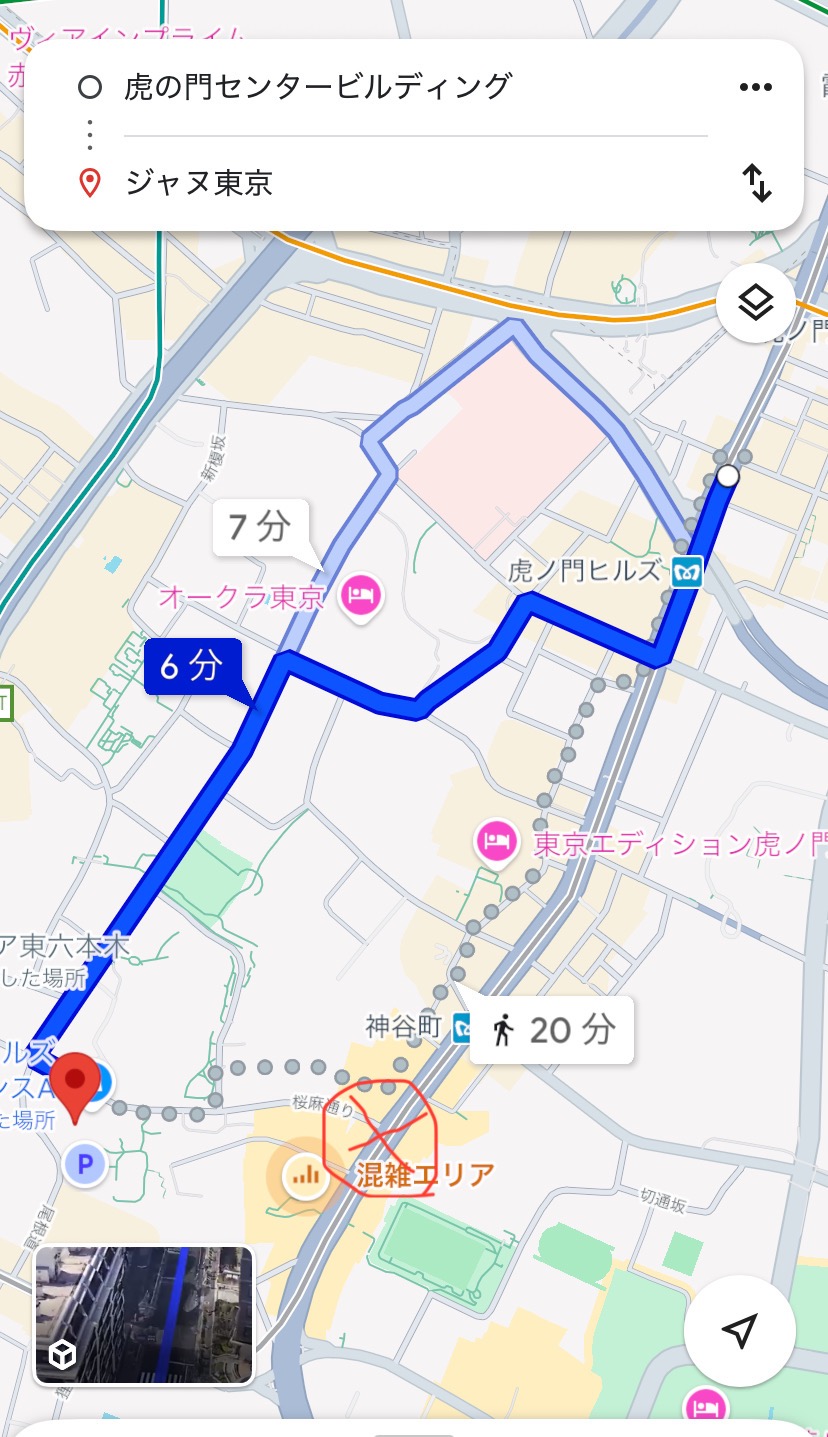Viewport: 828px width, 1437px height.
Task: Edit starting point 虎の門センタービルディング
Action: click(318, 87)
